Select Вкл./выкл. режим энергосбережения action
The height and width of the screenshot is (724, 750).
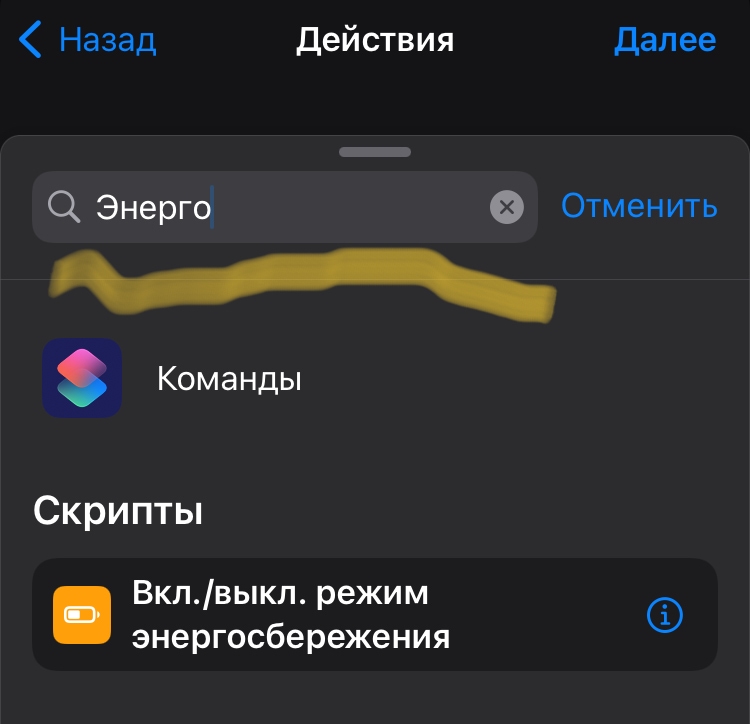click(x=300, y=615)
